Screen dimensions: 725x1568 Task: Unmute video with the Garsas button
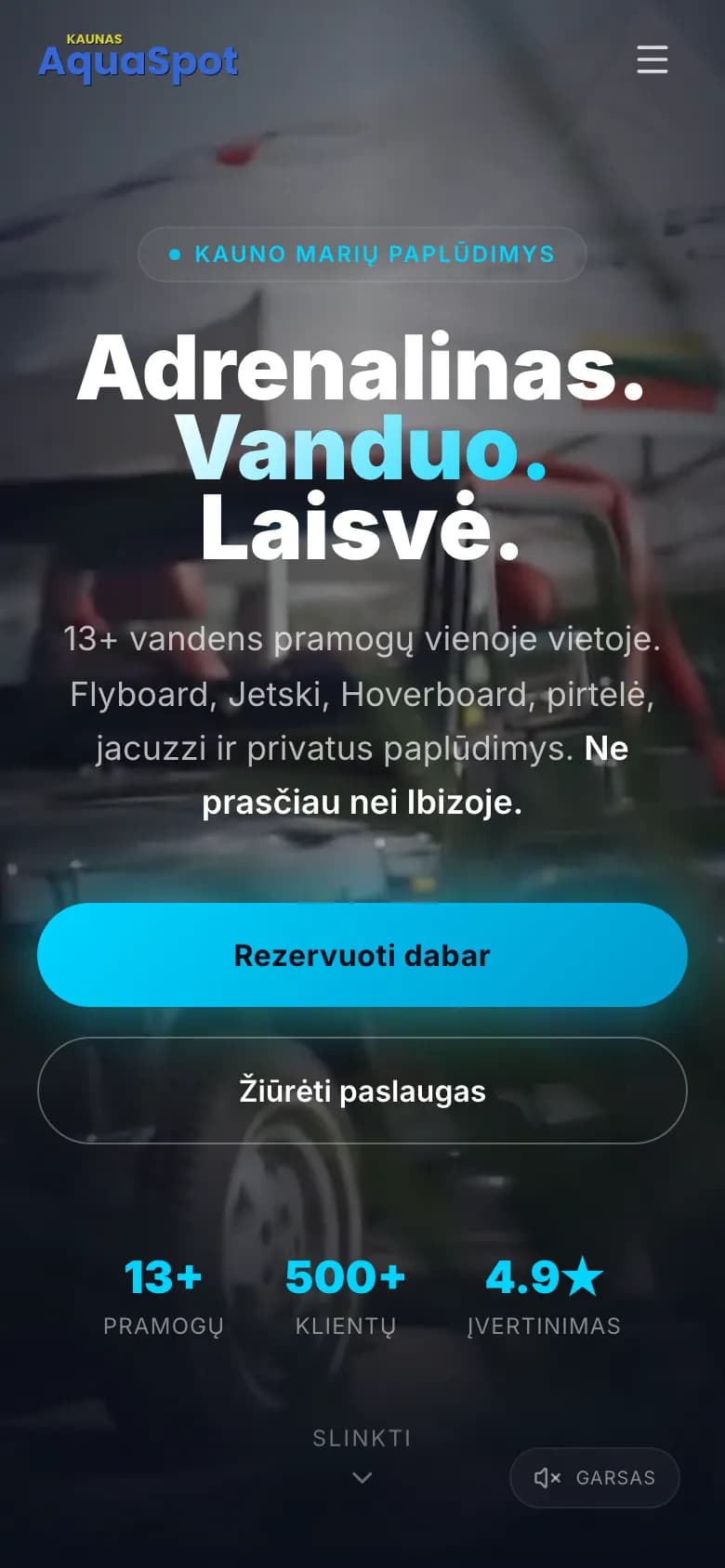[x=595, y=1477]
